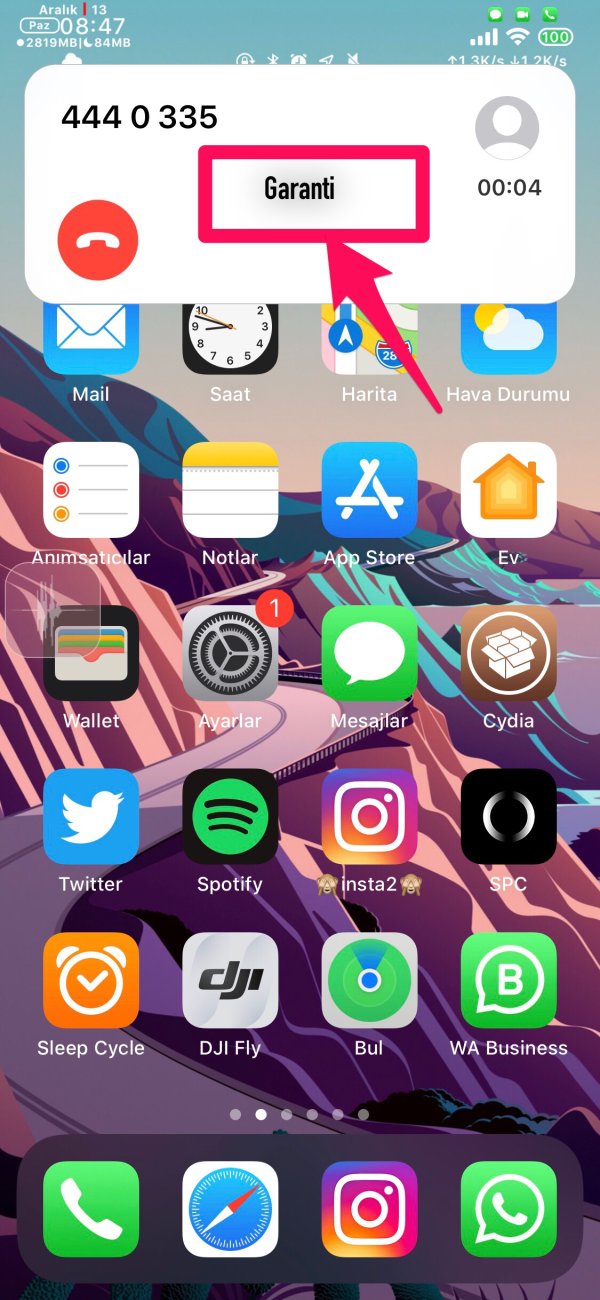Open the Phone app in the dock
Screen dimensions: 600x1300
pyautogui.click(x=91, y=1208)
